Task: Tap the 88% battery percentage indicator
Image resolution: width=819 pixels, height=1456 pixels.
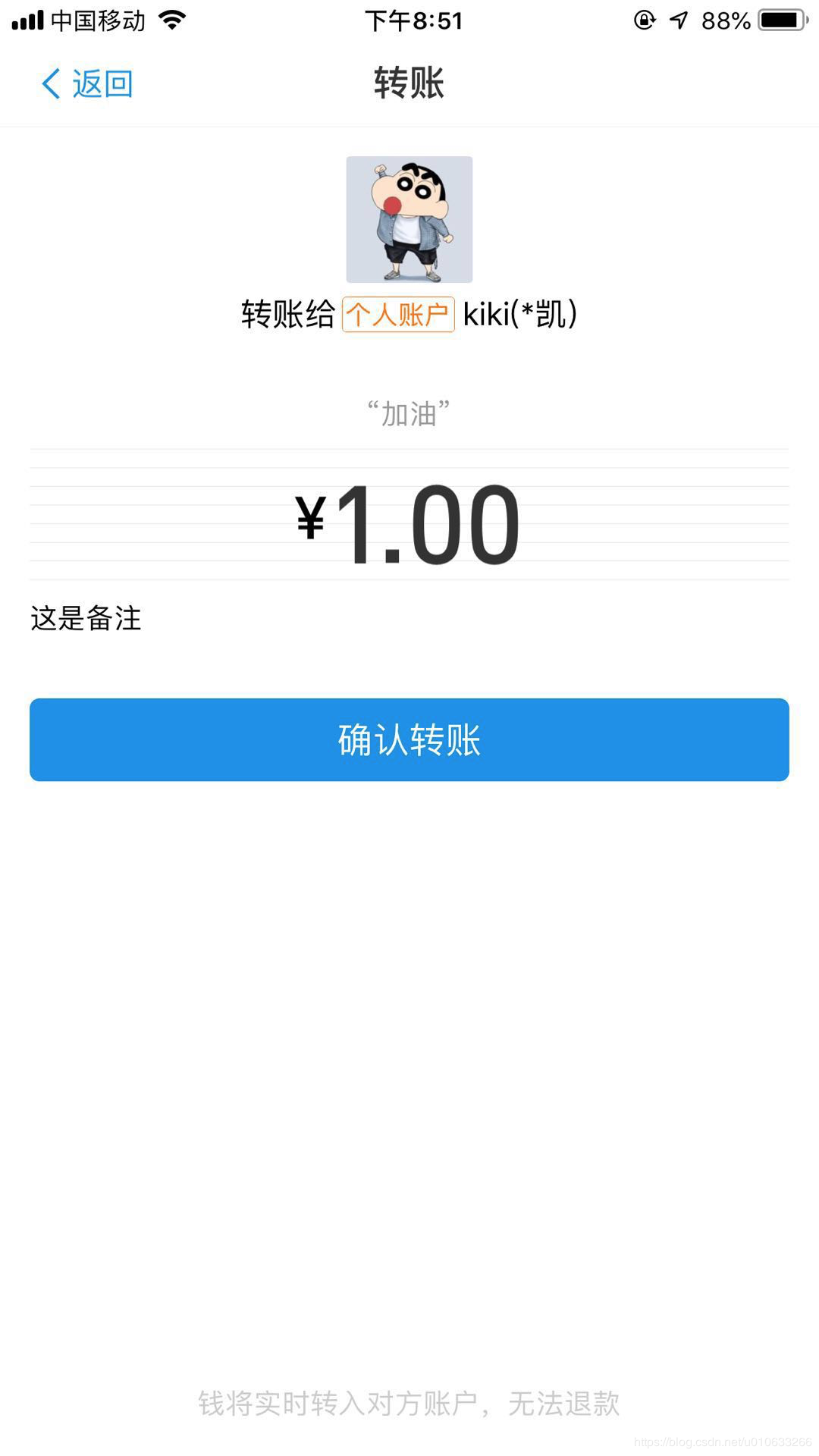Action: coord(726,20)
